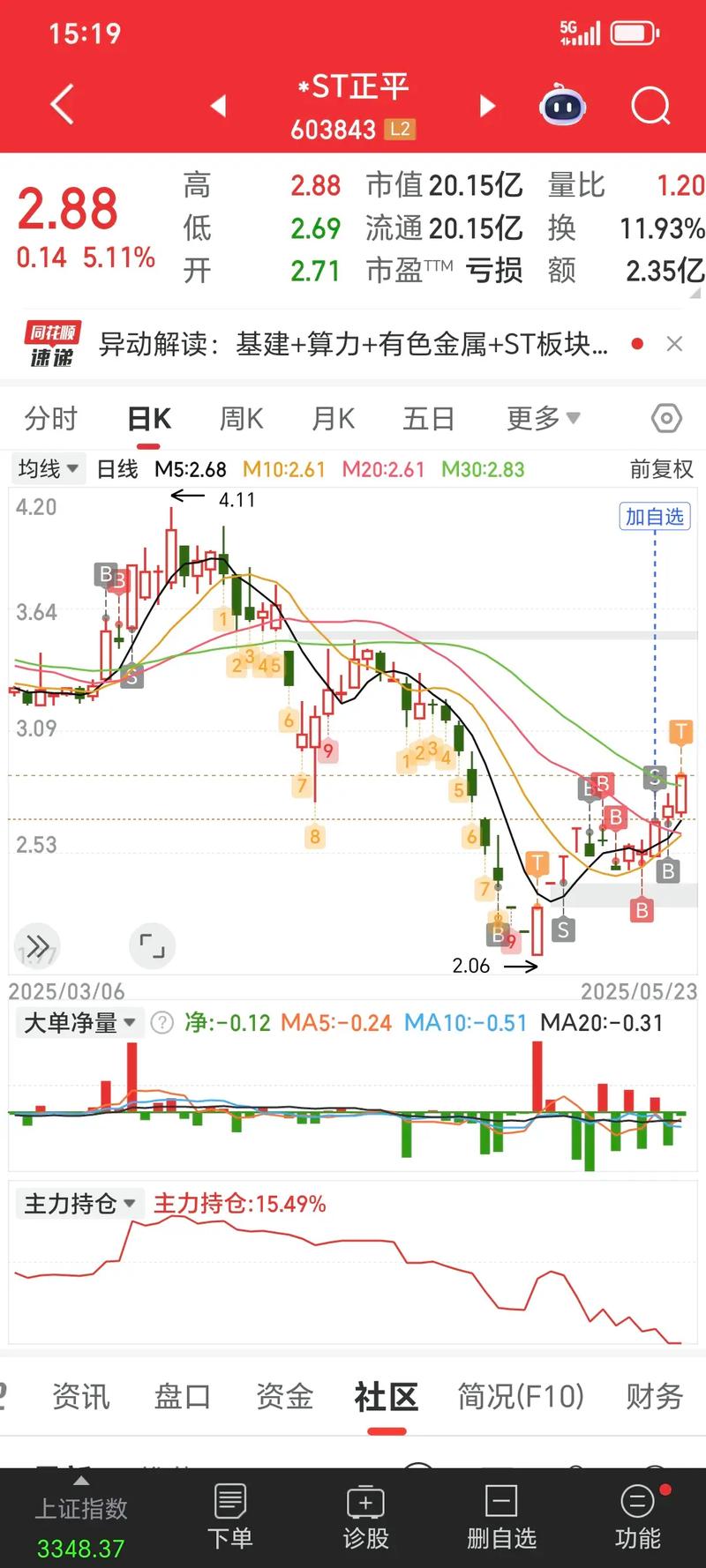This screenshot has height=1568, width=706.
Task: Click the double-arrow chart panel toggle
Action: point(37,945)
